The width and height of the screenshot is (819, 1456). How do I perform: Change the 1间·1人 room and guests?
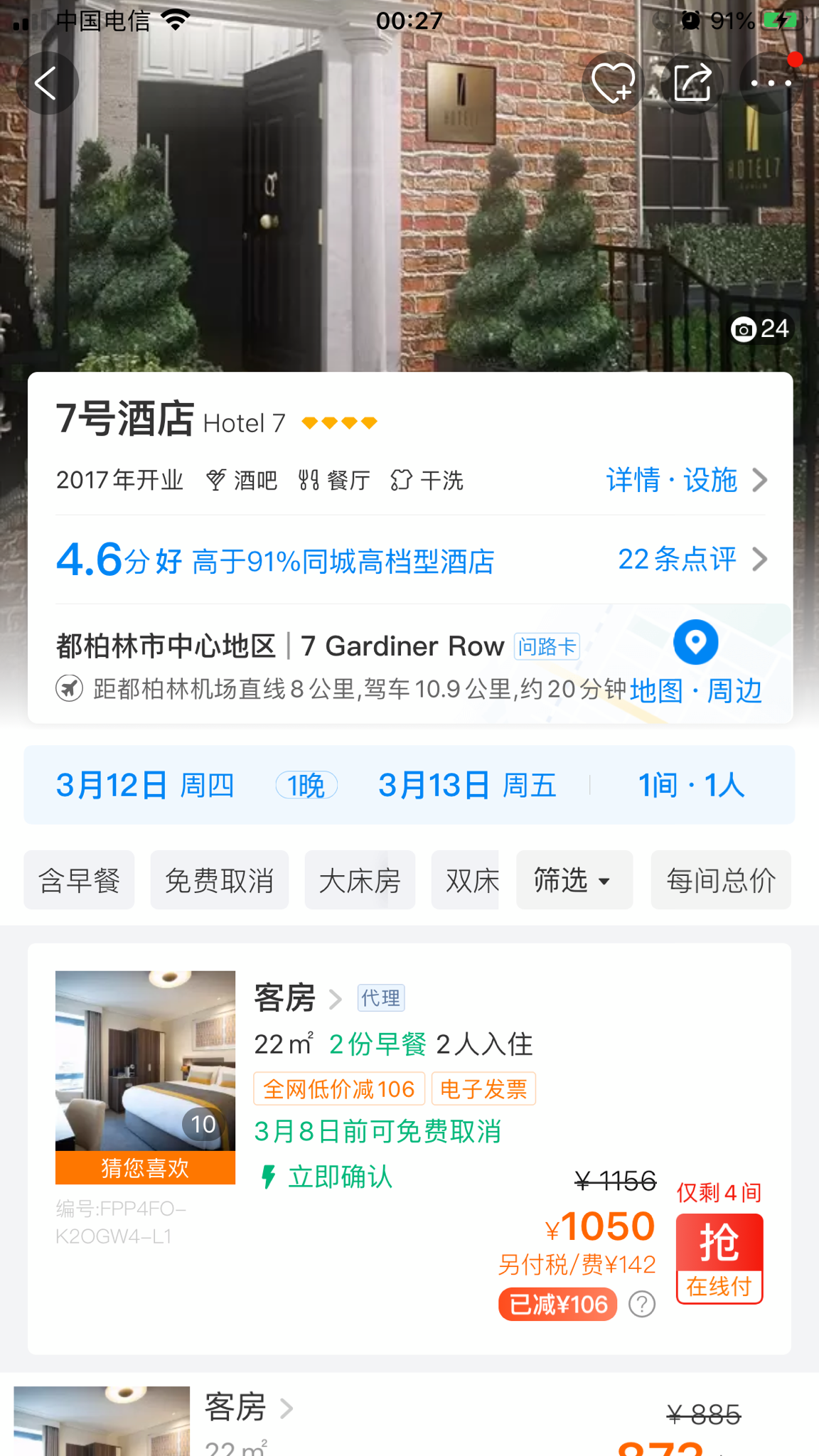tap(691, 786)
